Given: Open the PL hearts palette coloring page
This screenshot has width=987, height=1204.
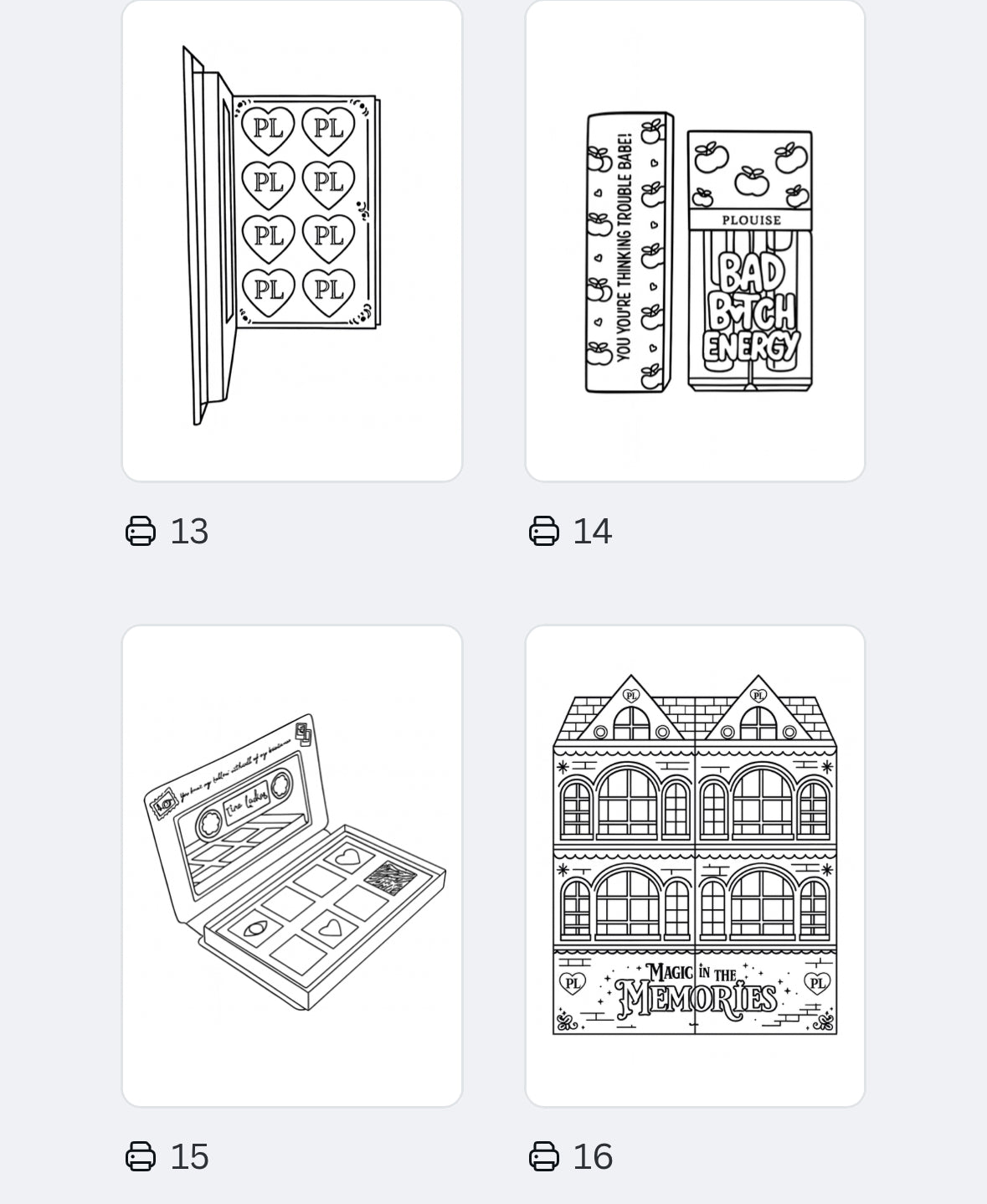Looking at the screenshot, I should 292,240.
